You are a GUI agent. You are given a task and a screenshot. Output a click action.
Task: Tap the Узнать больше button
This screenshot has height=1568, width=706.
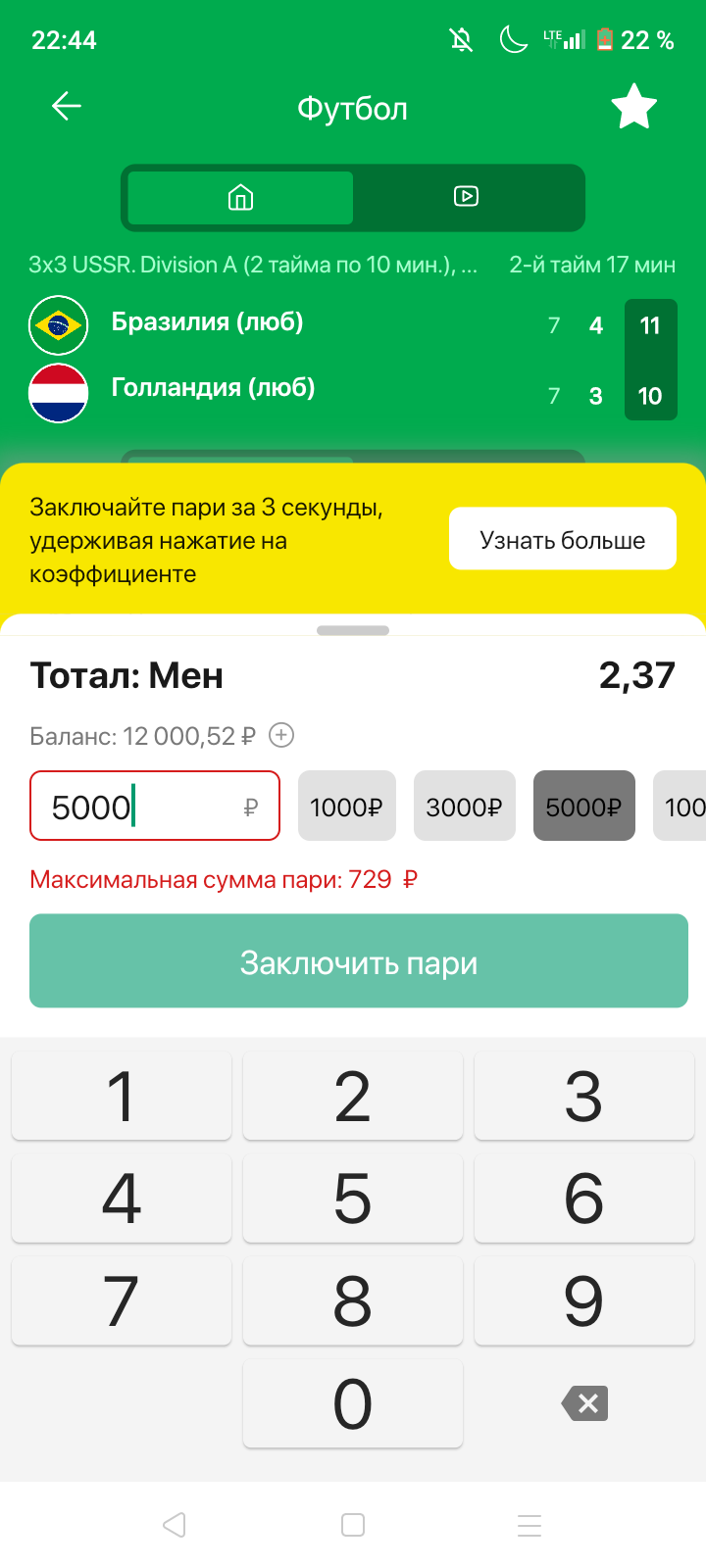562,539
